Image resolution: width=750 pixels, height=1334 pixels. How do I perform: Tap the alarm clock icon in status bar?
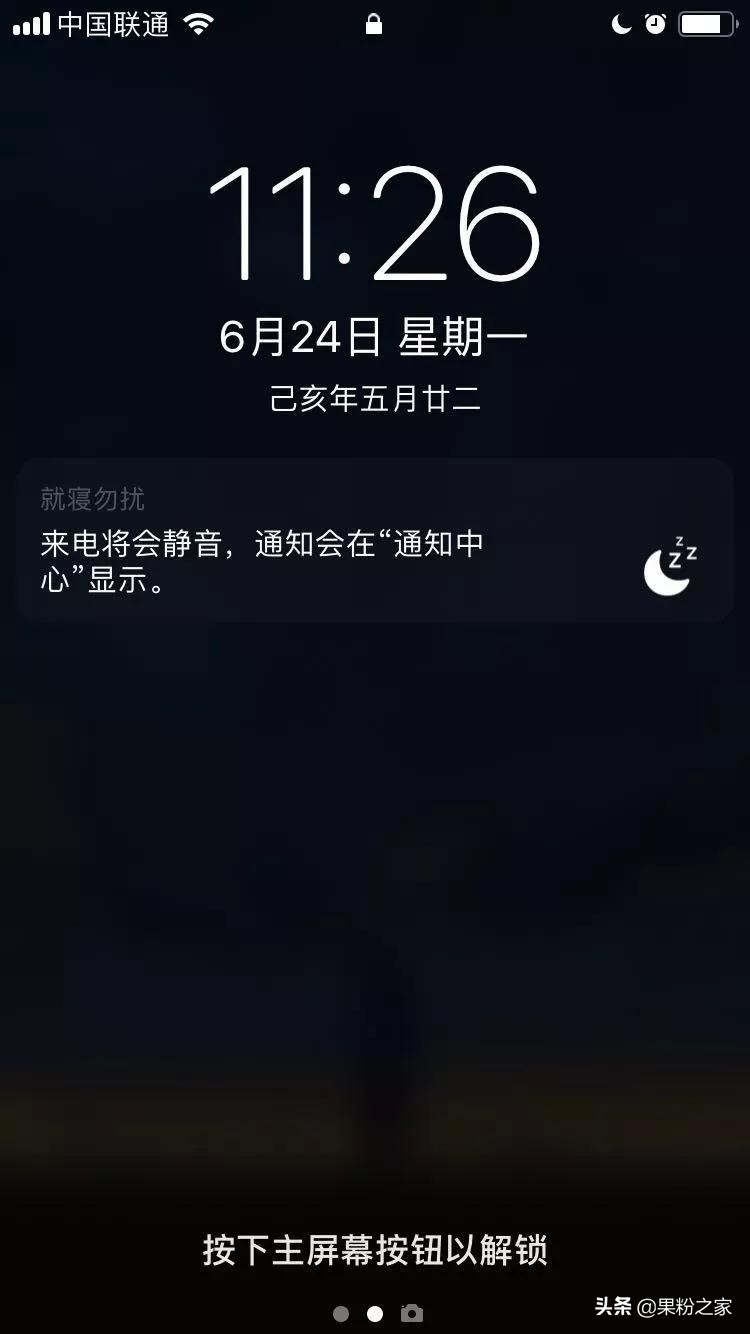[x=657, y=22]
